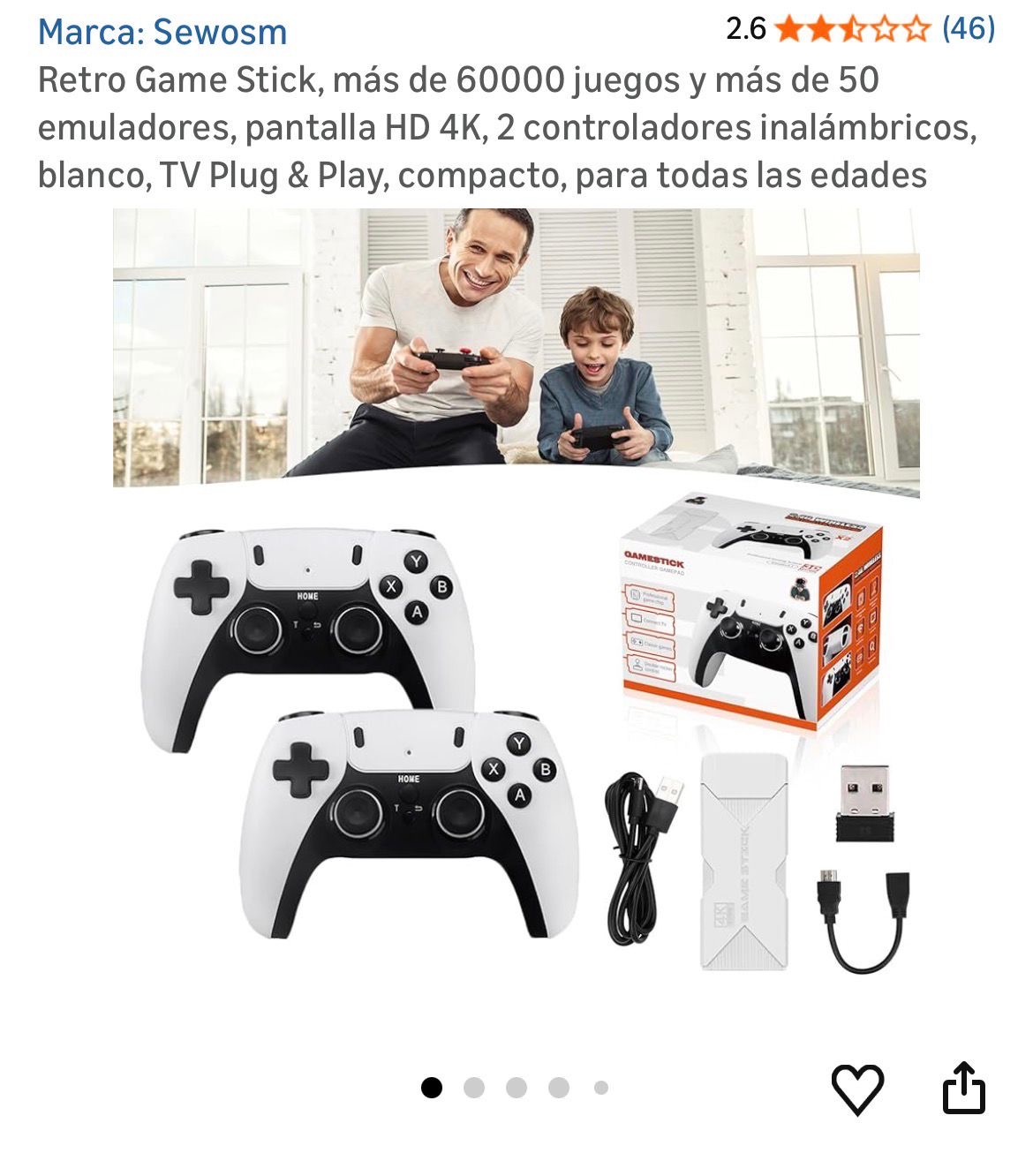Open the Sewosm brand link

(162, 33)
